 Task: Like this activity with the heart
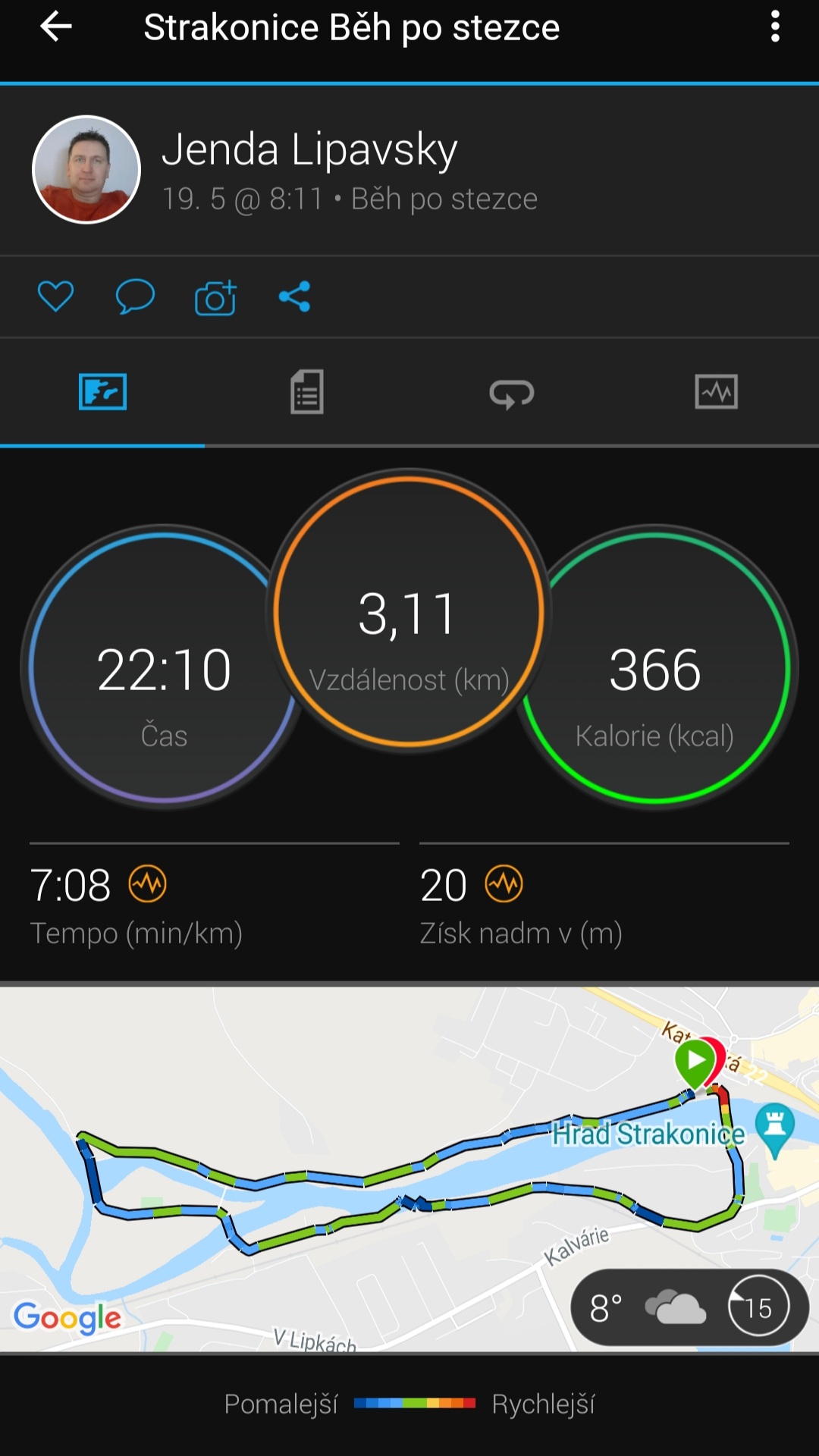tap(55, 297)
